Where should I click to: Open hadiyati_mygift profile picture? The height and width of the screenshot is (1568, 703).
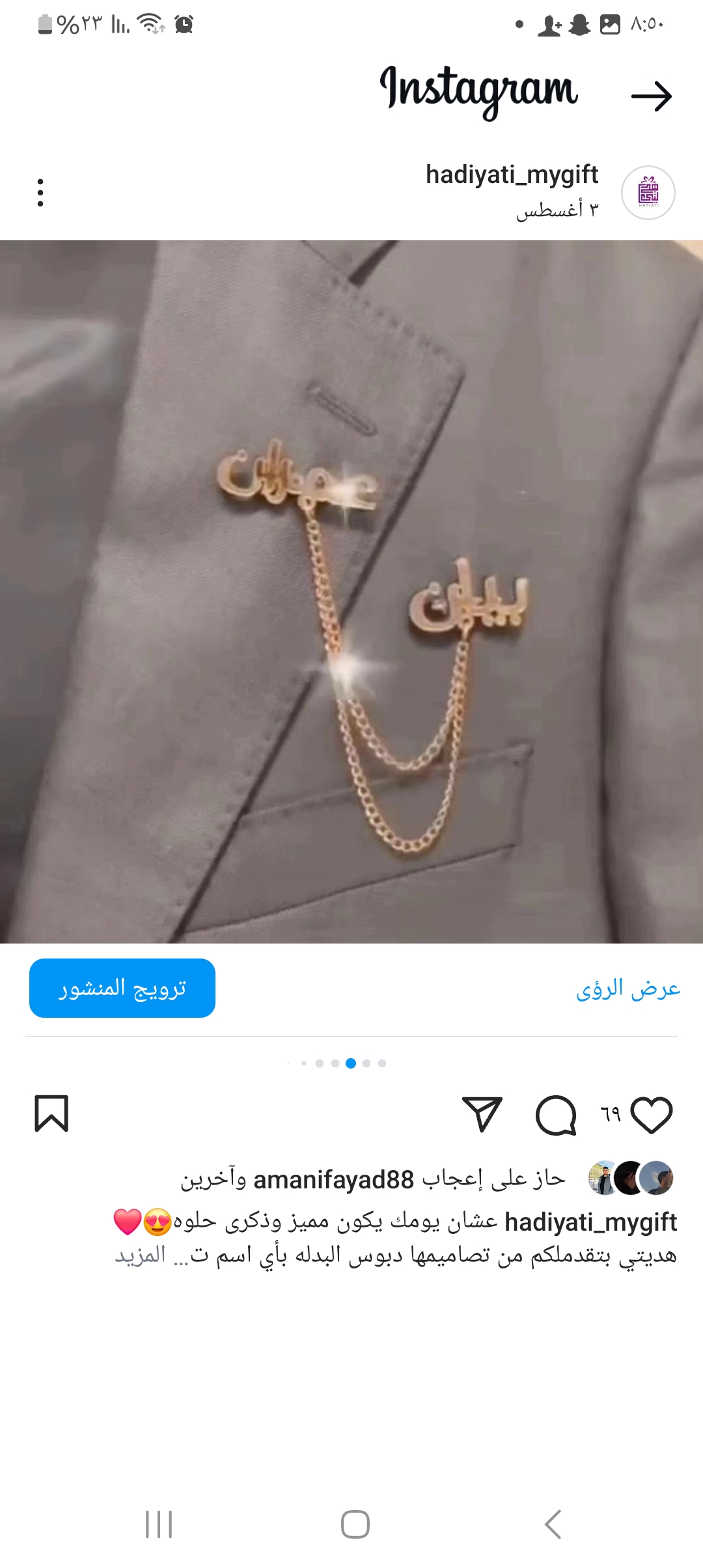pos(648,193)
